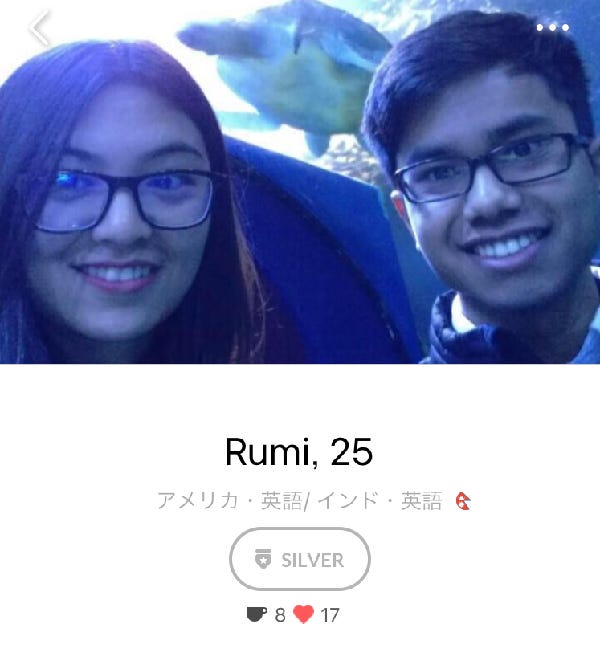Open the three-dot overflow menu
The image size is (600, 665).
point(552,27)
